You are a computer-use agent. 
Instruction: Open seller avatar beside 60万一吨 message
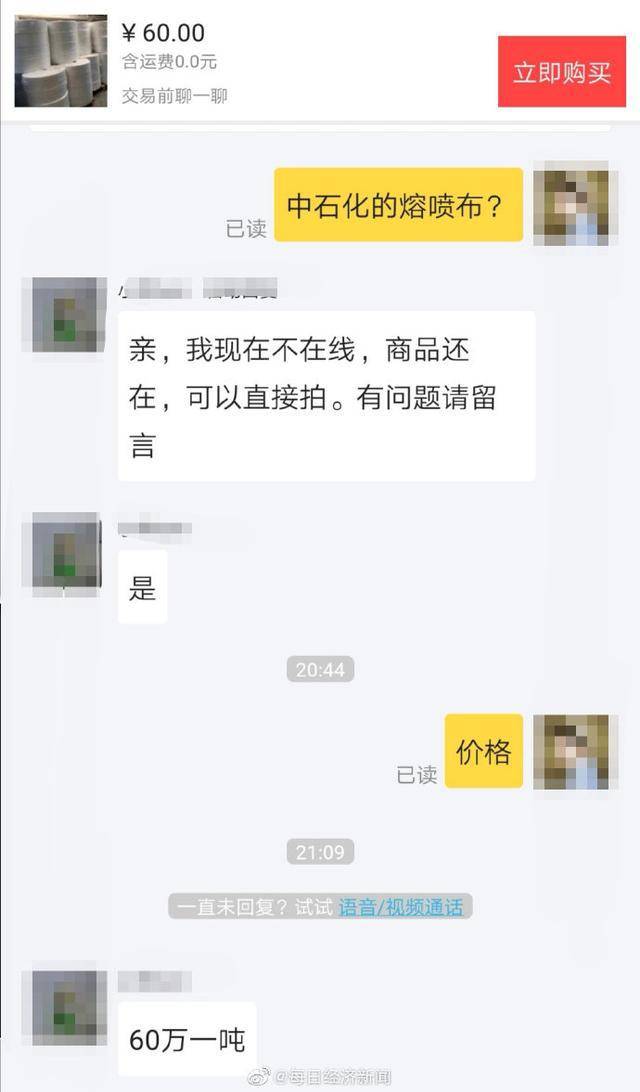click(64, 1009)
